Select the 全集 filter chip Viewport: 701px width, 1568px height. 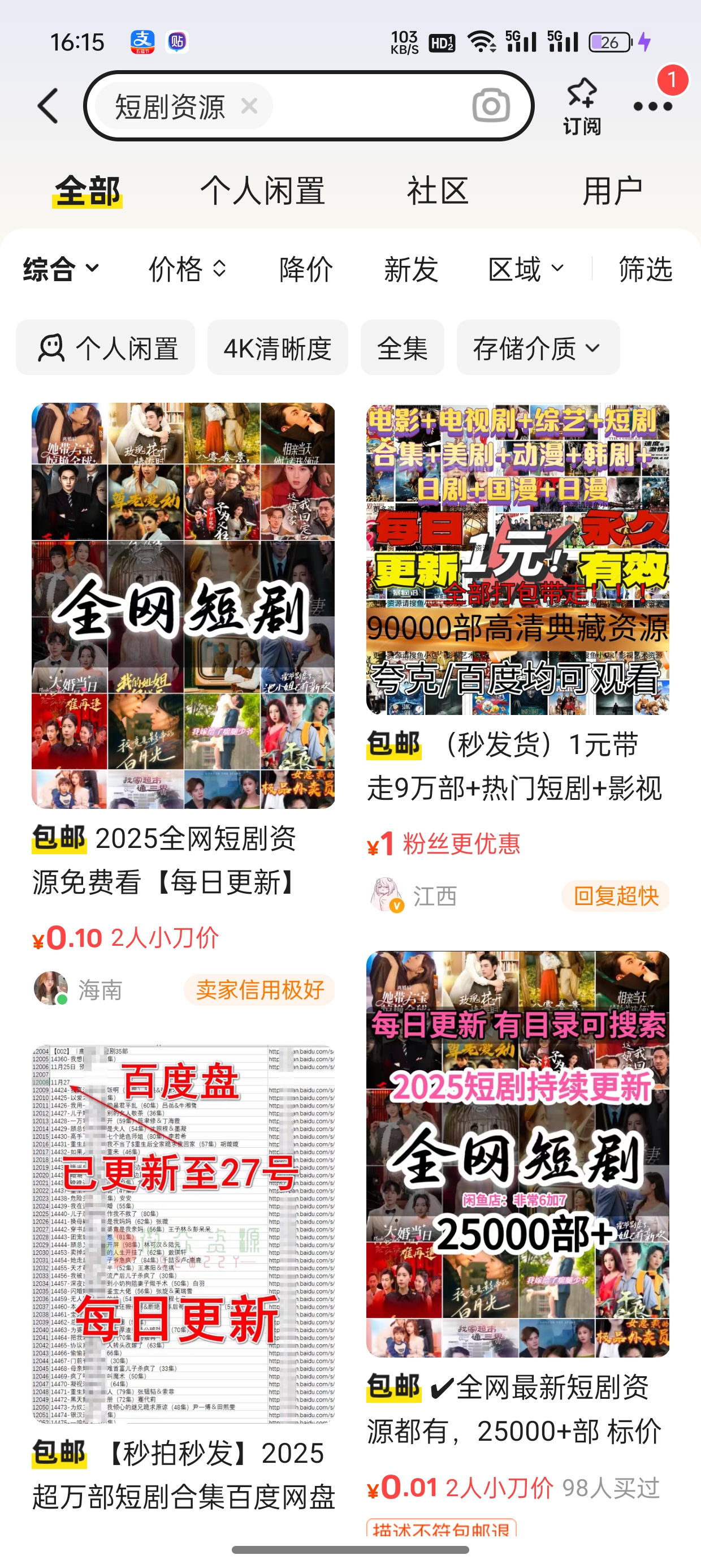[402, 347]
